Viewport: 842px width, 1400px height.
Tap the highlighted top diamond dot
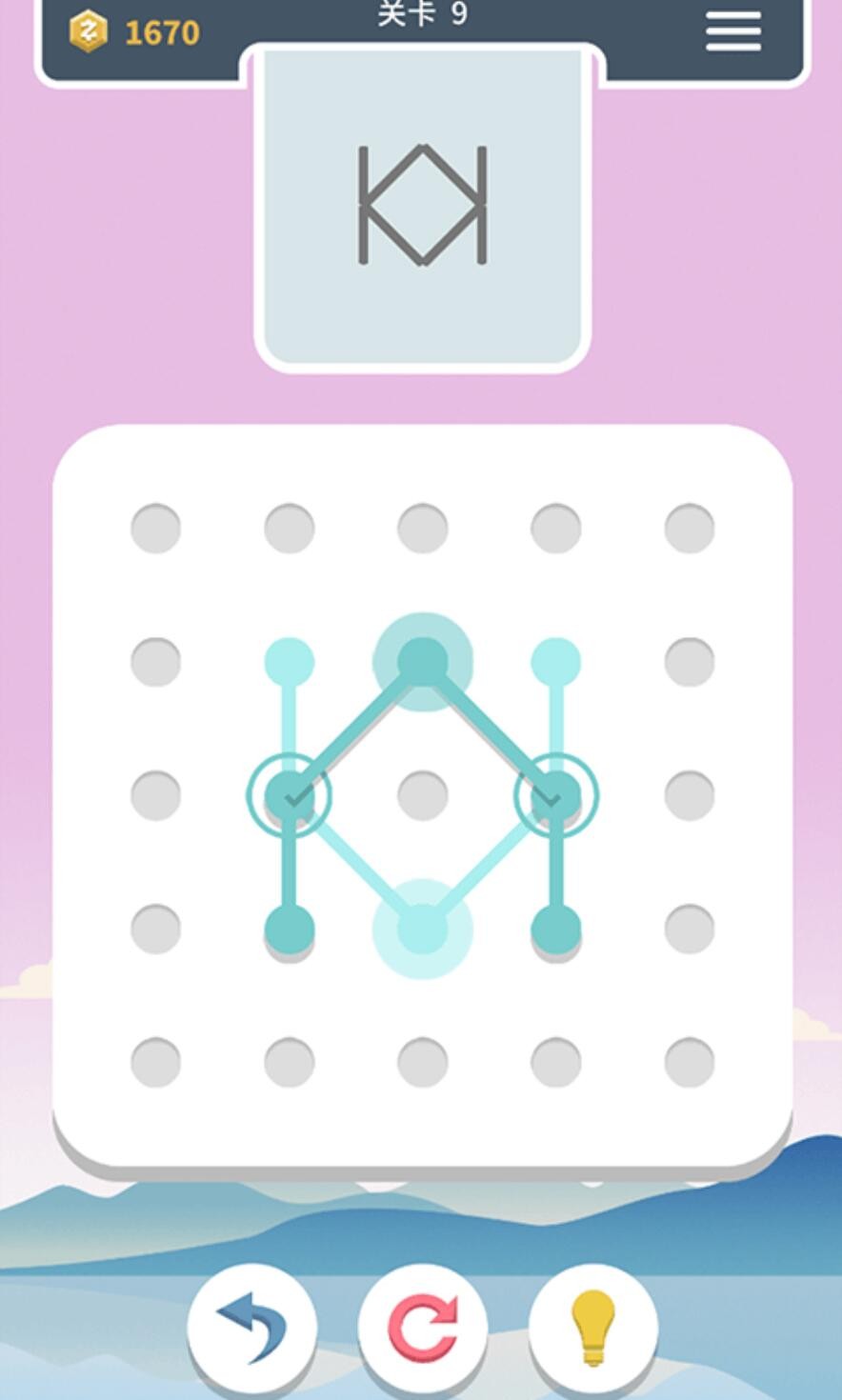pyautogui.click(x=422, y=662)
